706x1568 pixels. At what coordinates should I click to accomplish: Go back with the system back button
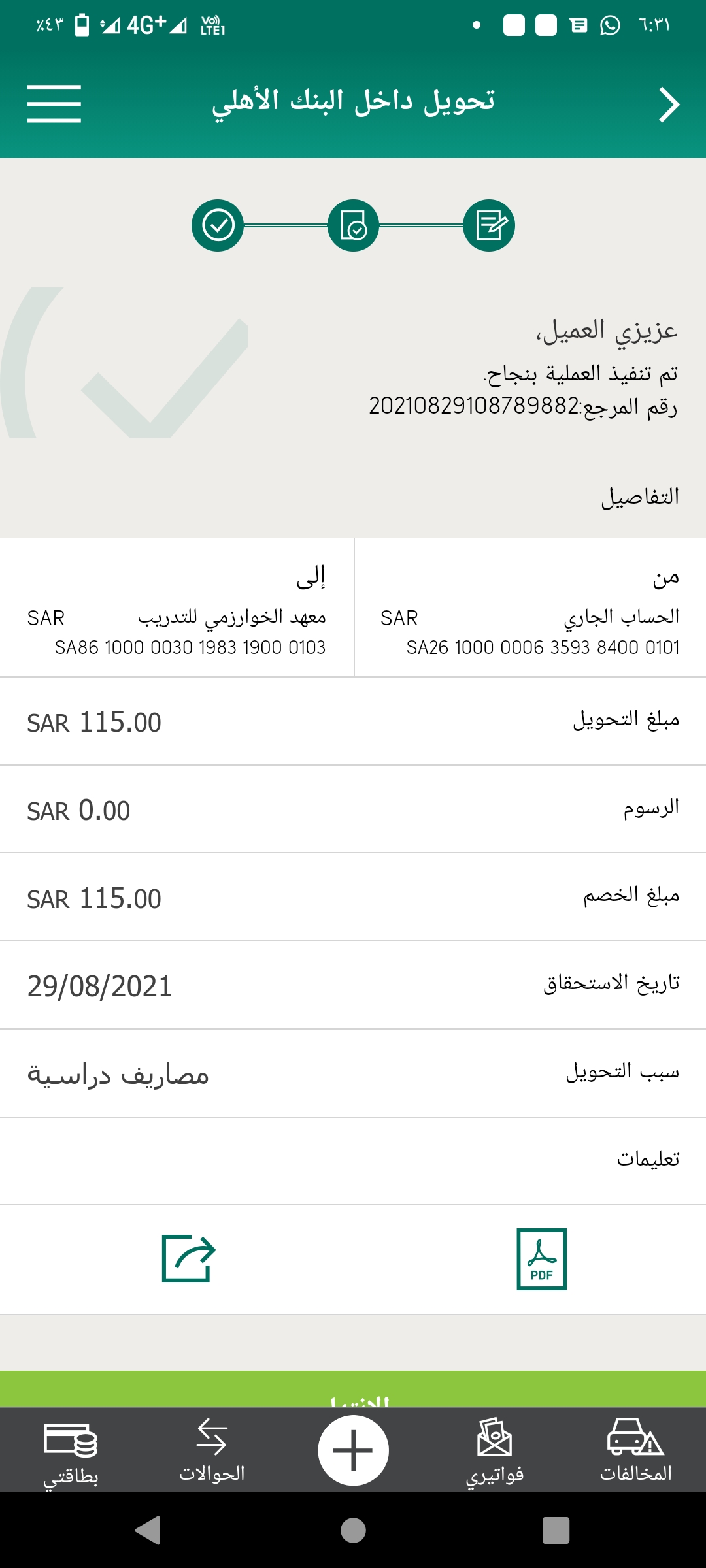[x=148, y=1530]
